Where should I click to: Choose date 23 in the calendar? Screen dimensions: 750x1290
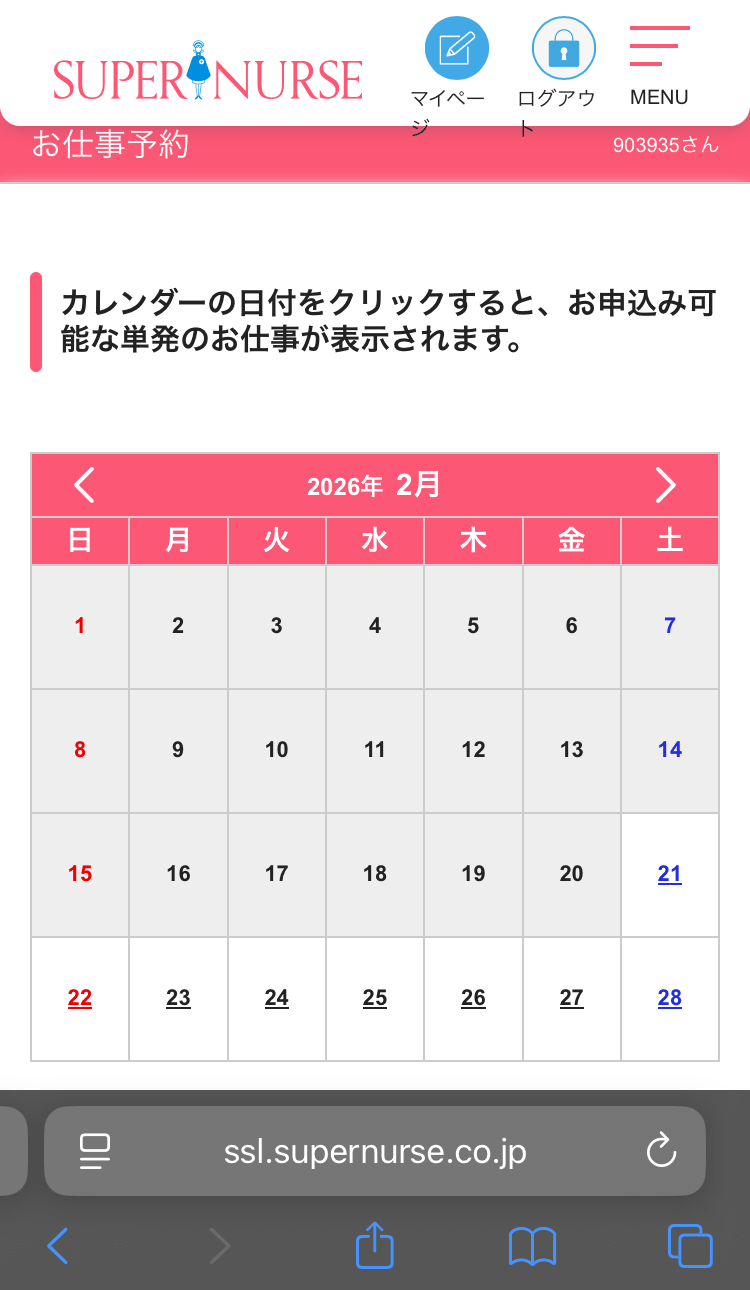pyautogui.click(x=178, y=998)
